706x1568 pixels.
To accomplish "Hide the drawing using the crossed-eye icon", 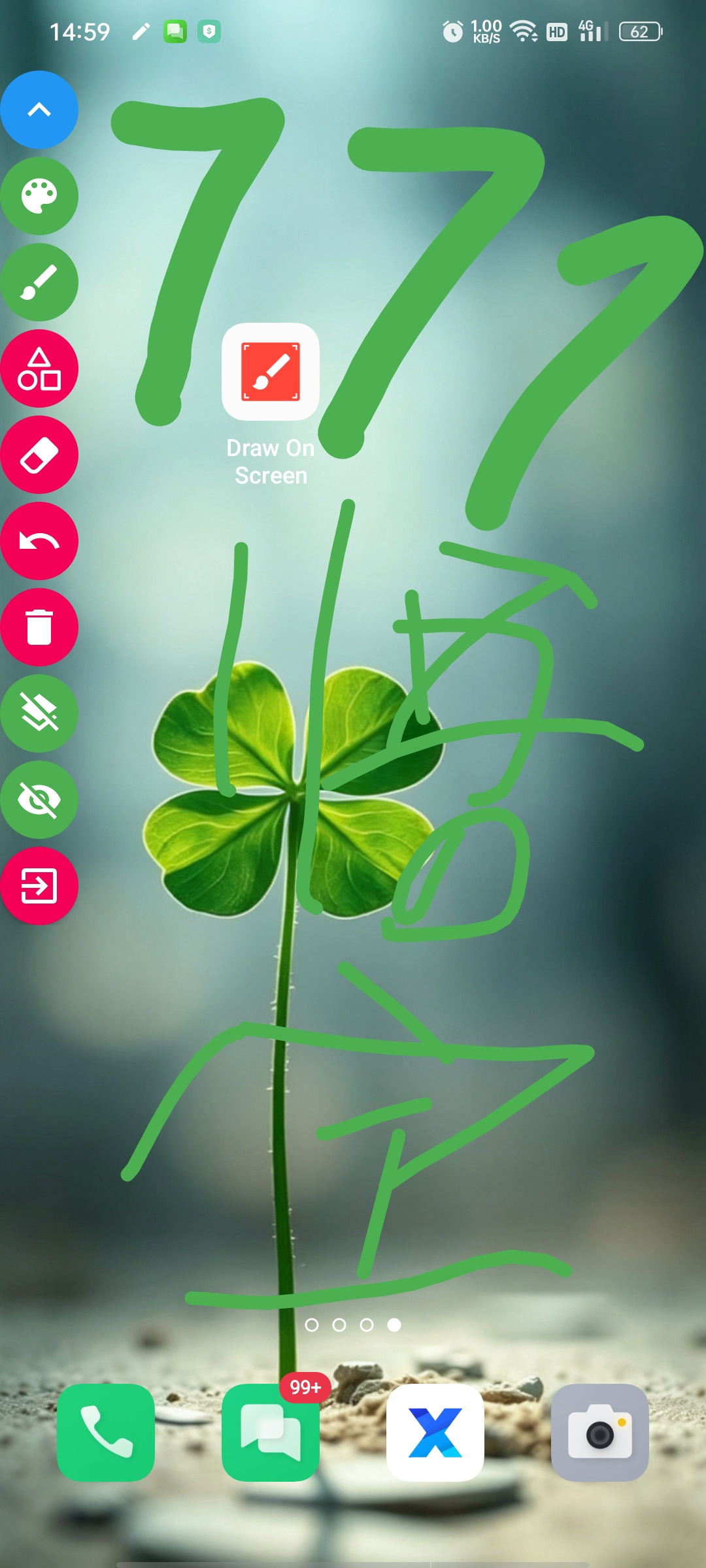I will click(39, 800).
